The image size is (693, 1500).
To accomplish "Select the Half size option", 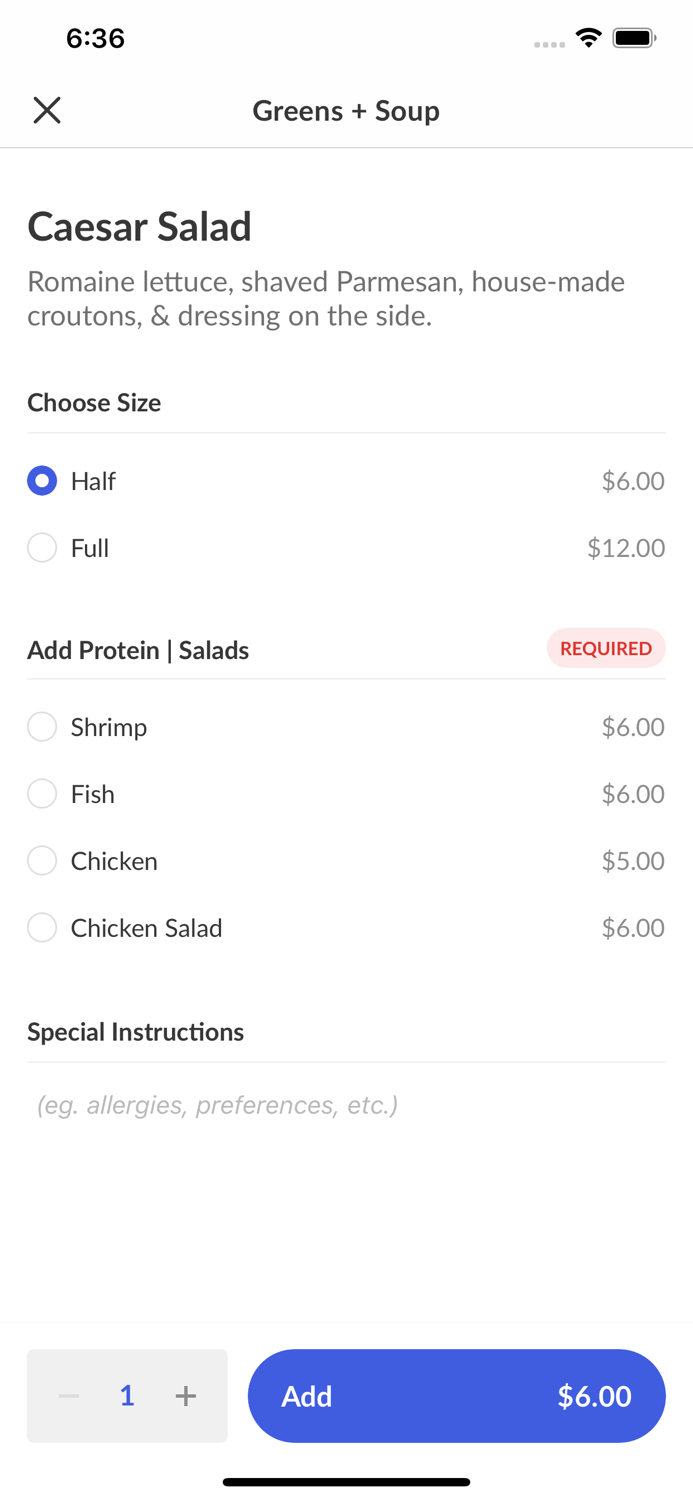I will coord(42,481).
